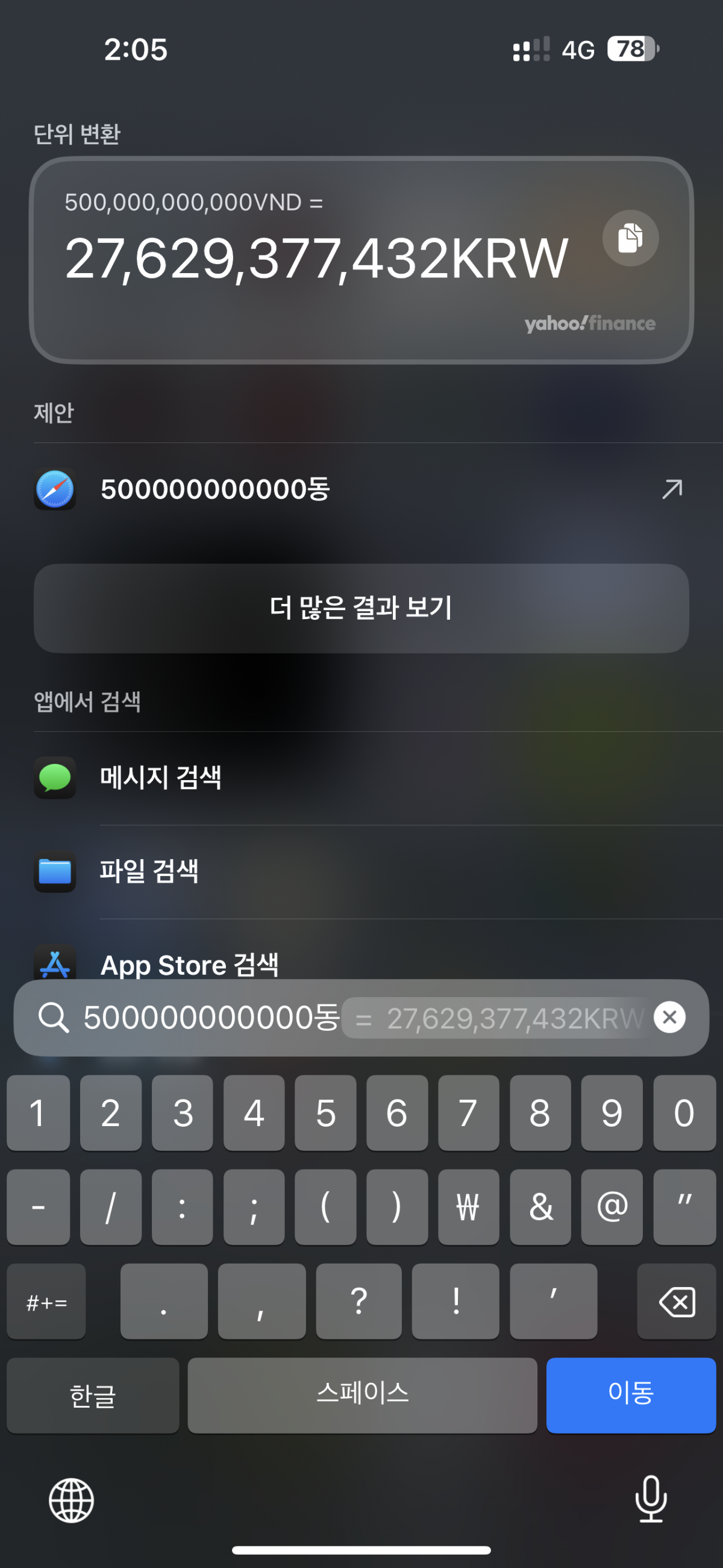Change keyboard language with globe icon
This screenshot has height=1568, width=723.
pyautogui.click(x=71, y=1500)
